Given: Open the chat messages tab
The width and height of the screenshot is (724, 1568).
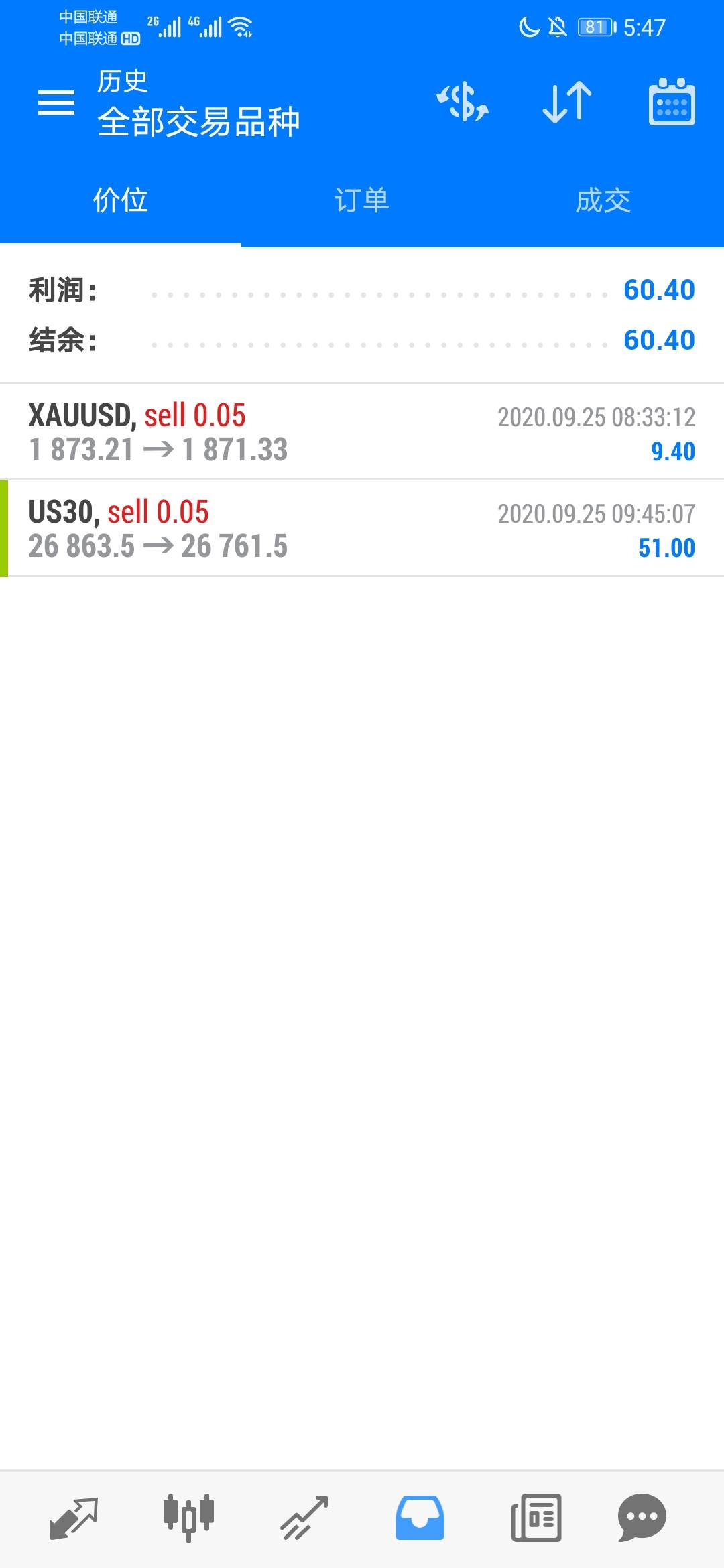Looking at the screenshot, I should point(642,1518).
